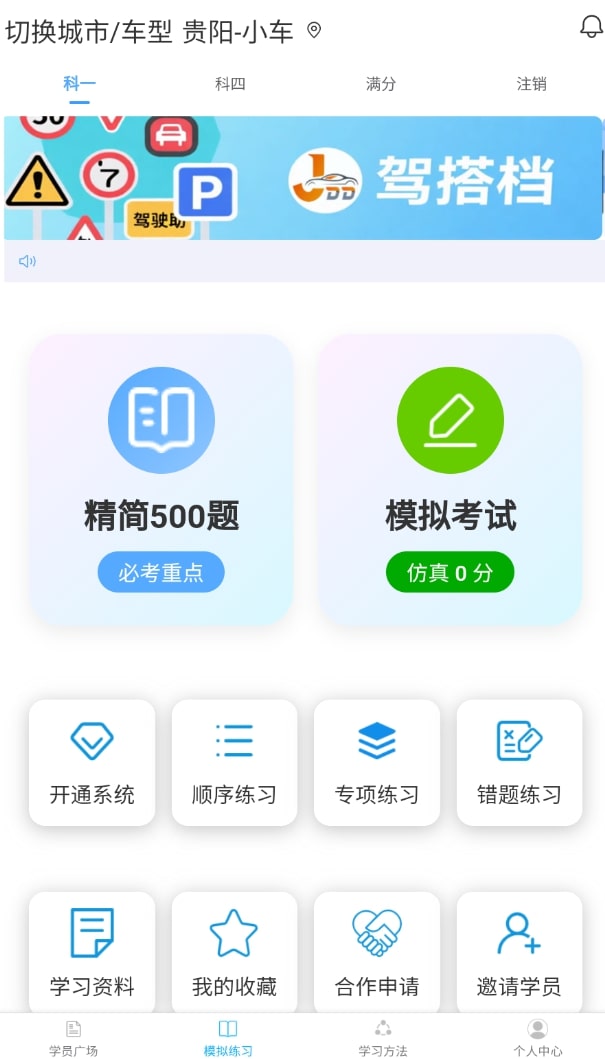This screenshot has width=605, height=1059.
Task: Tap 邀请学员 to invite students
Action: [x=519, y=953]
